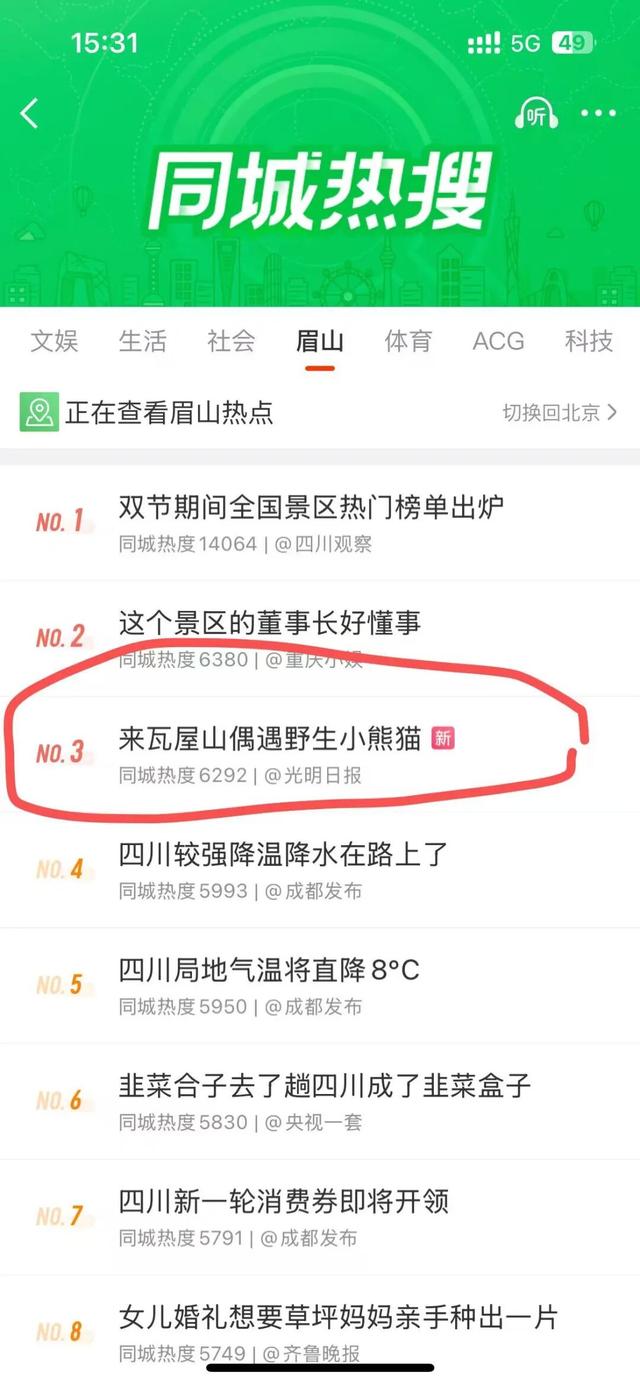Open No.6 韭菜合子去了趟四川成了韭菜盒子
Viewport: 640px width, 1385px height.
[x=324, y=1086]
